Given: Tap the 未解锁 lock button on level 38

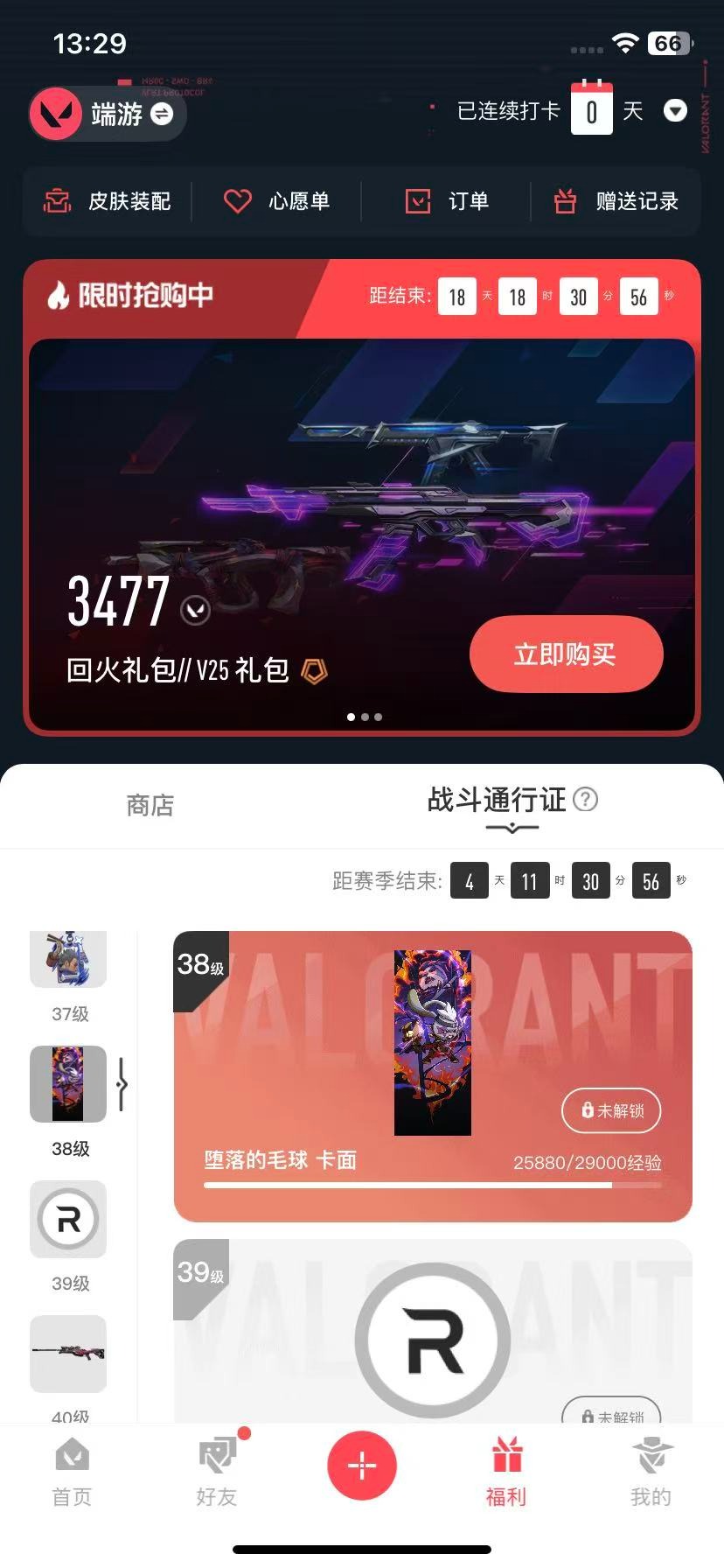Looking at the screenshot, I should [610, 1111].
